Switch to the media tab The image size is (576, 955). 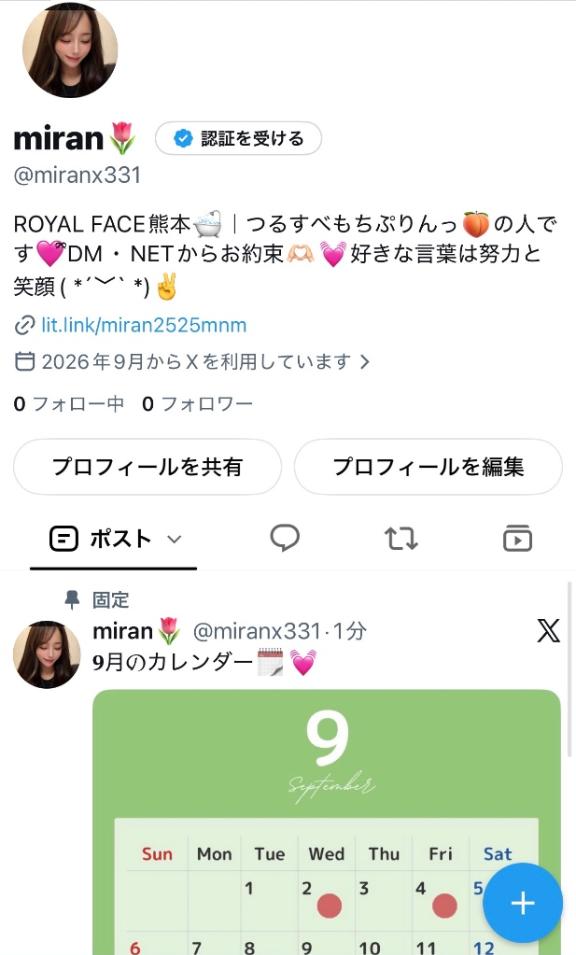click(x=518, y=538)
